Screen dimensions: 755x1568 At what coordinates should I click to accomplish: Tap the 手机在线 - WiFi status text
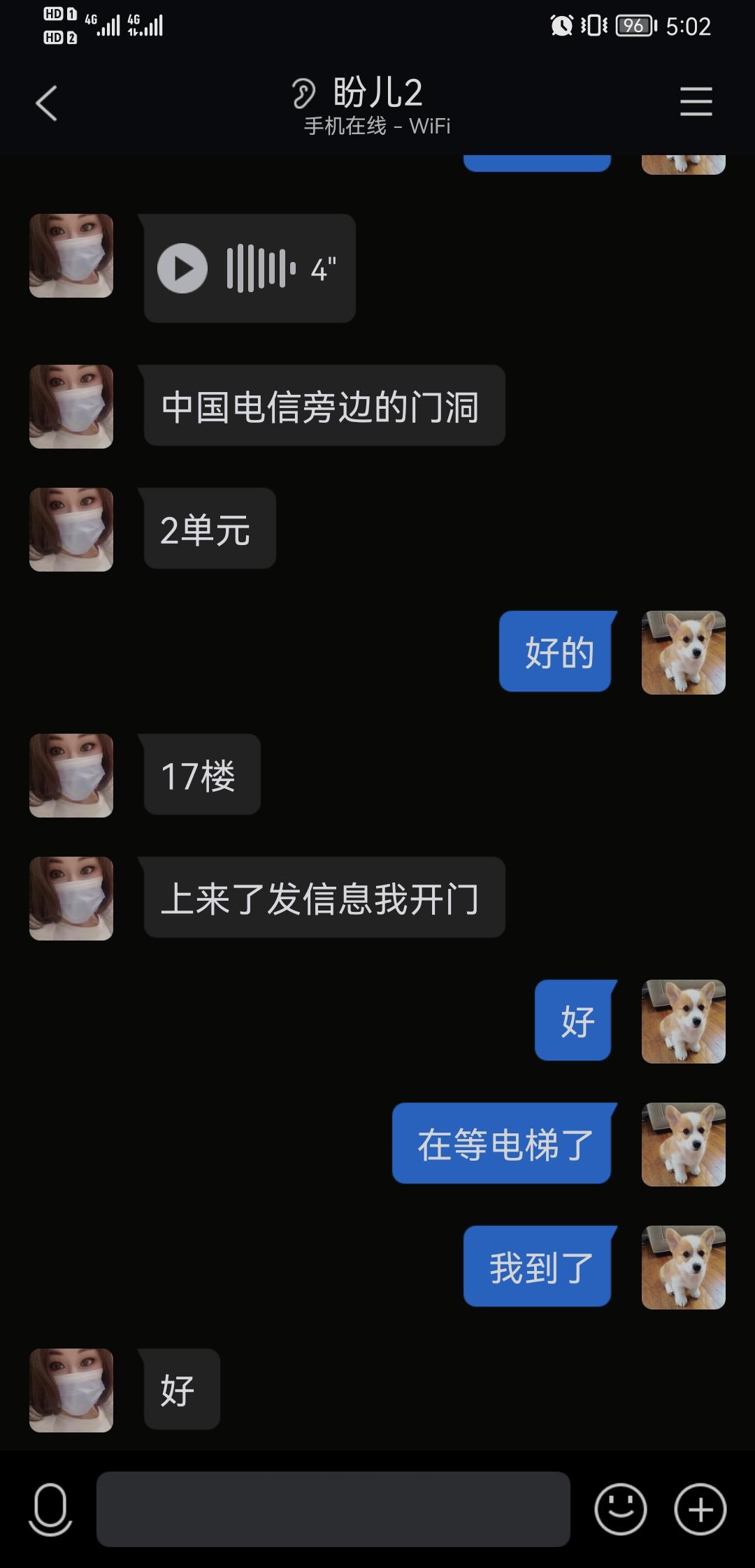(376, 126)
